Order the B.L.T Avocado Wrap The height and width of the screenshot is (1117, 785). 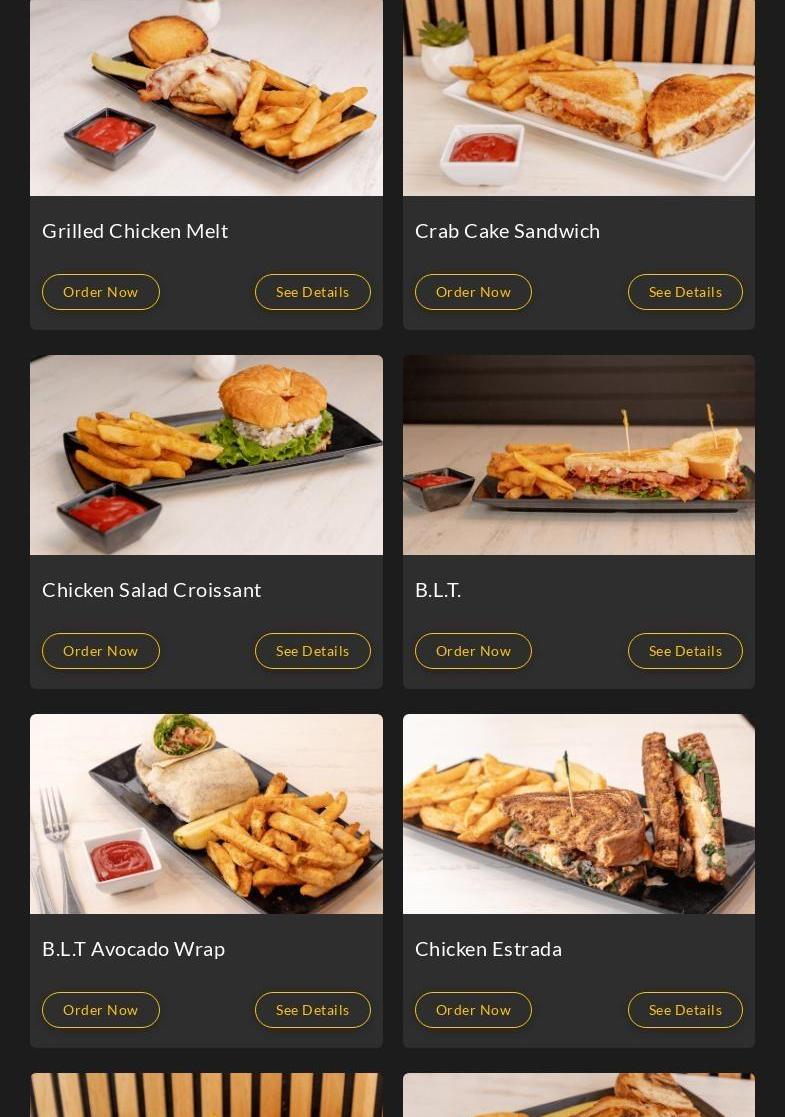tap(101, 1010)
